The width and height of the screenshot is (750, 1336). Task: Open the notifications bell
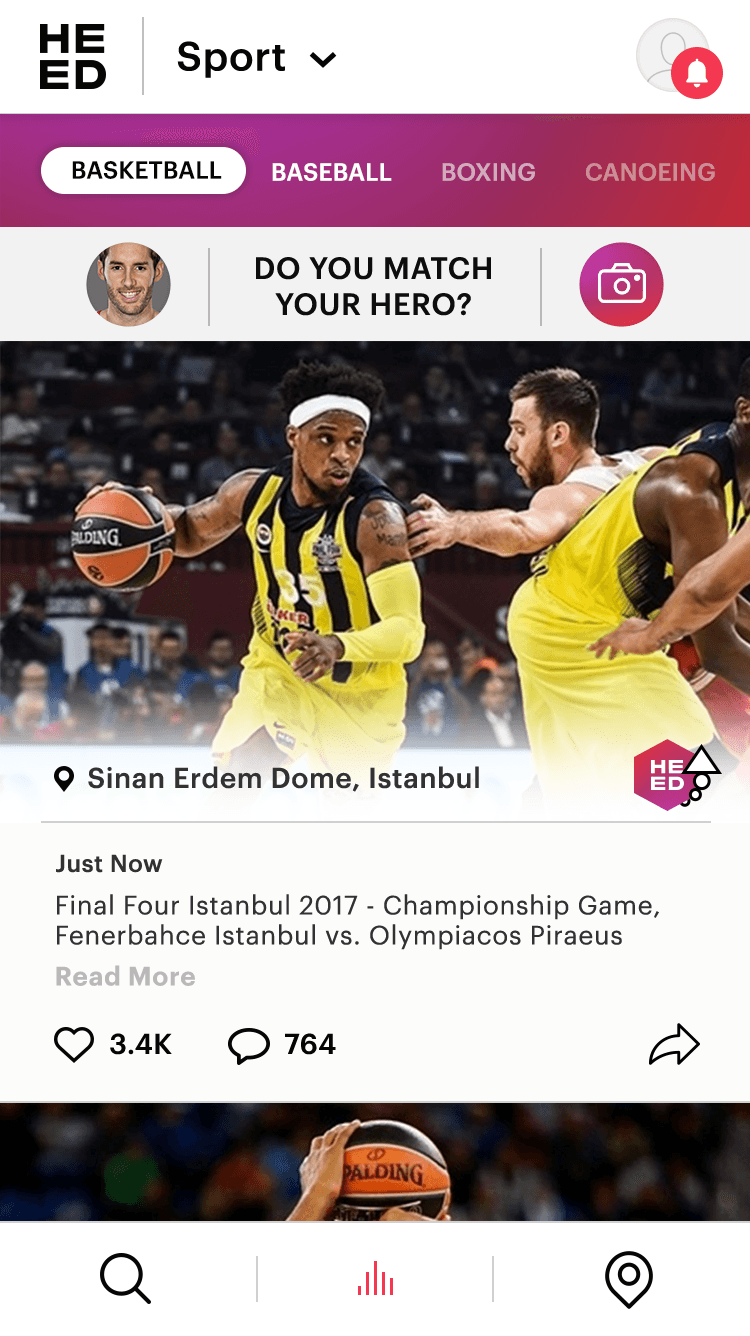click(x=697, y=72)
